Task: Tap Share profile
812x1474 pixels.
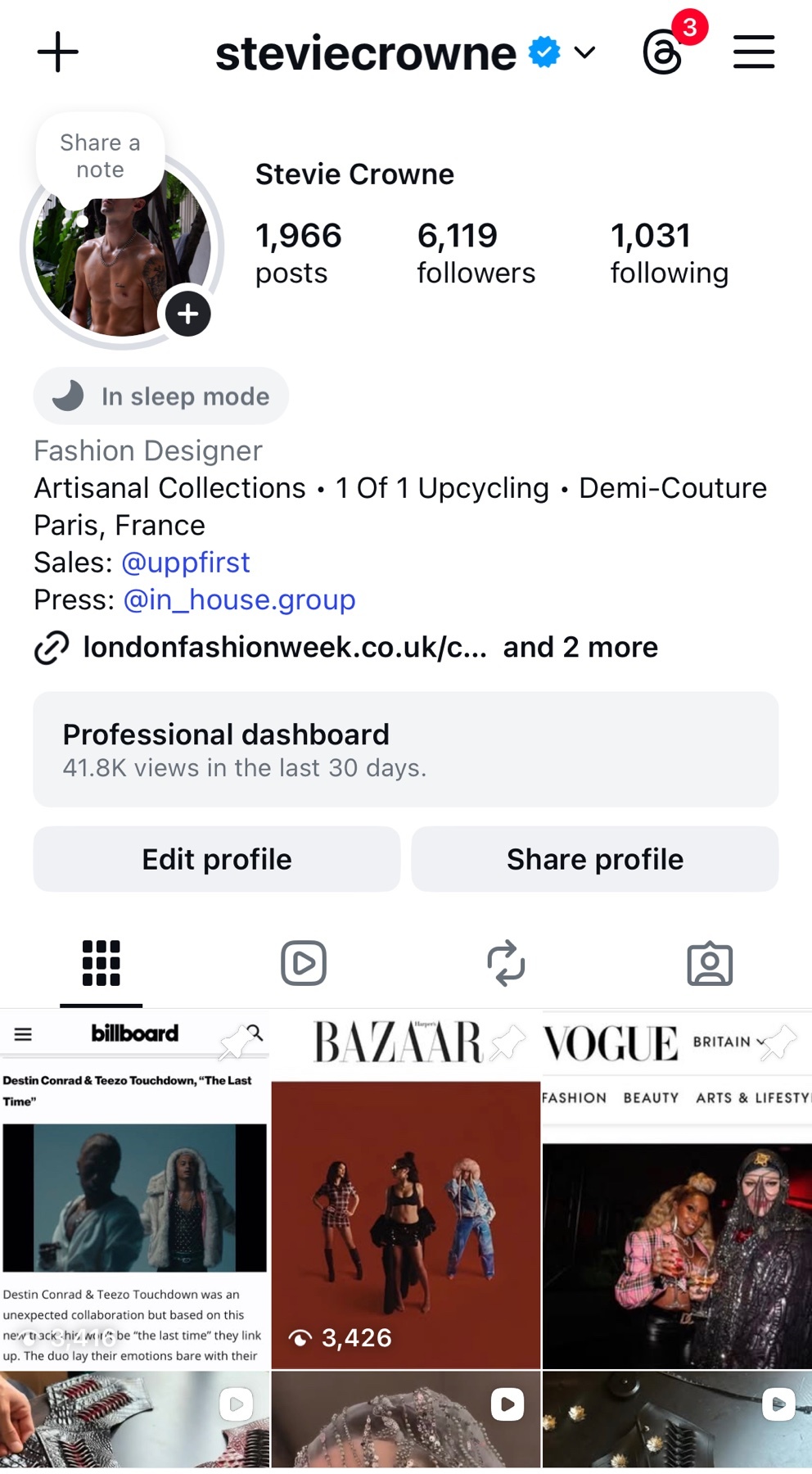Action: click(595, 859)
